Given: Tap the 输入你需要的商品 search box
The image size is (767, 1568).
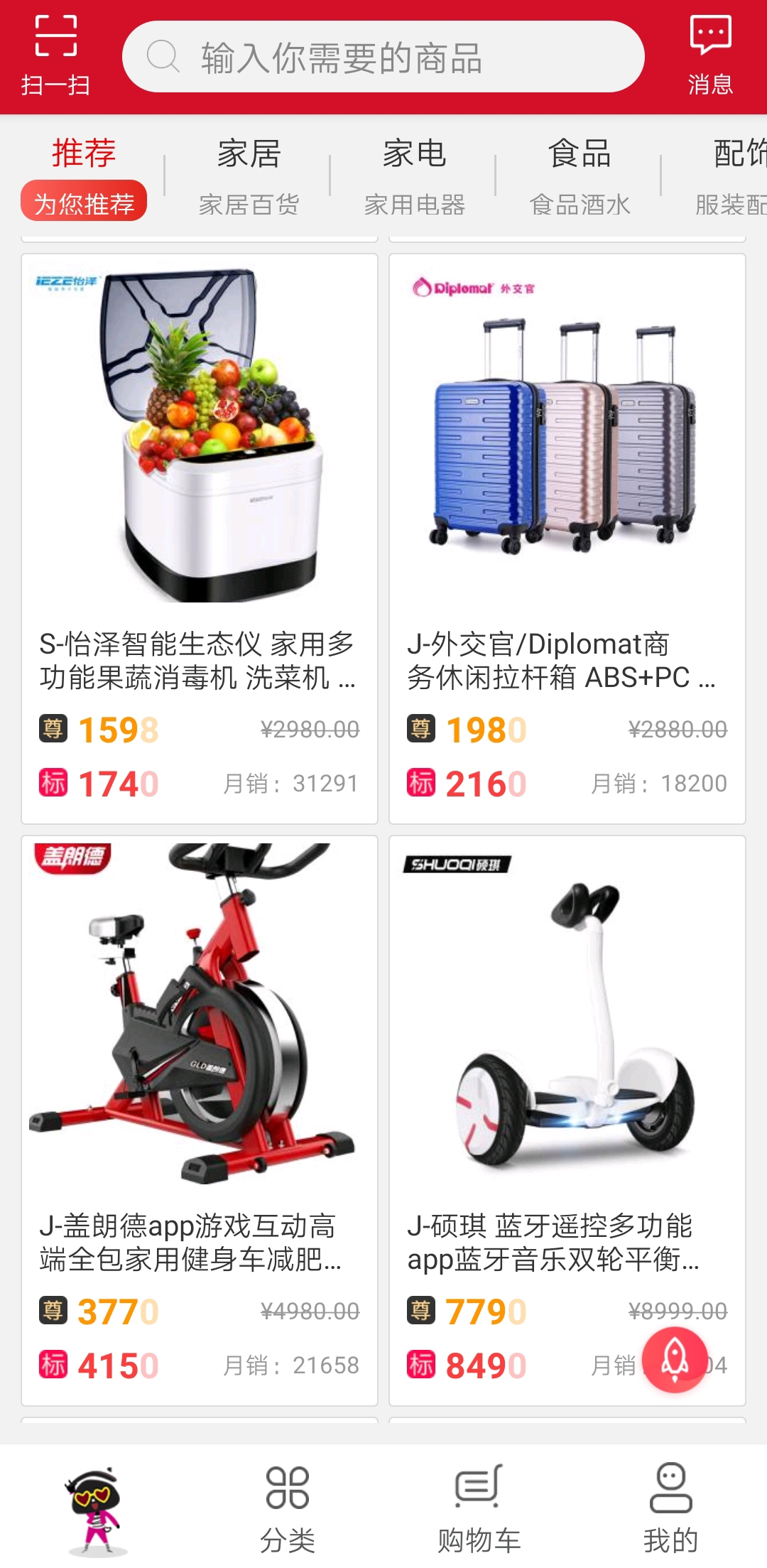Looking at the screenshot, I should pos(383,57).
